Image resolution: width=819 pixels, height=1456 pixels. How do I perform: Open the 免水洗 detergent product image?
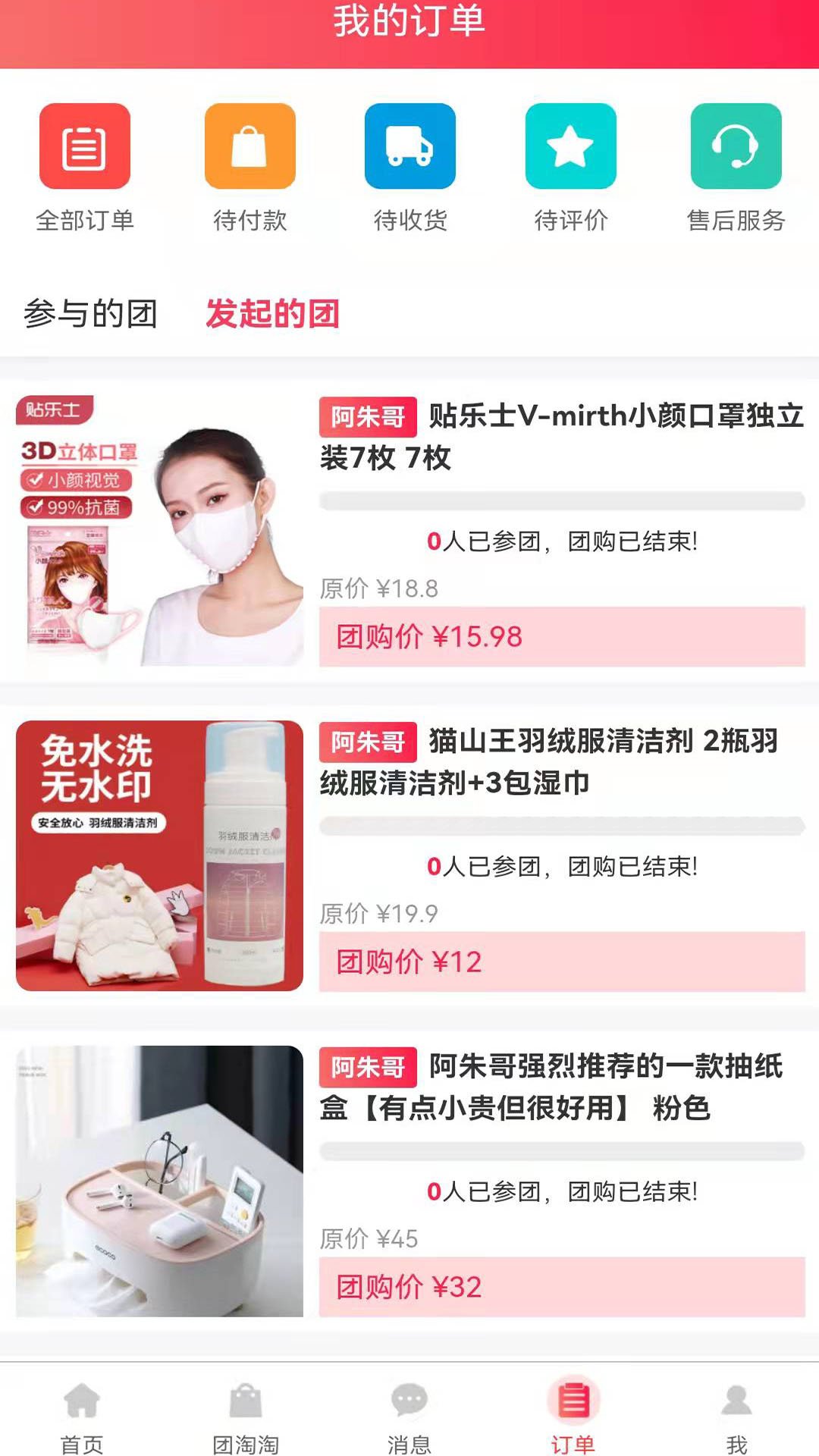[158, 853]
